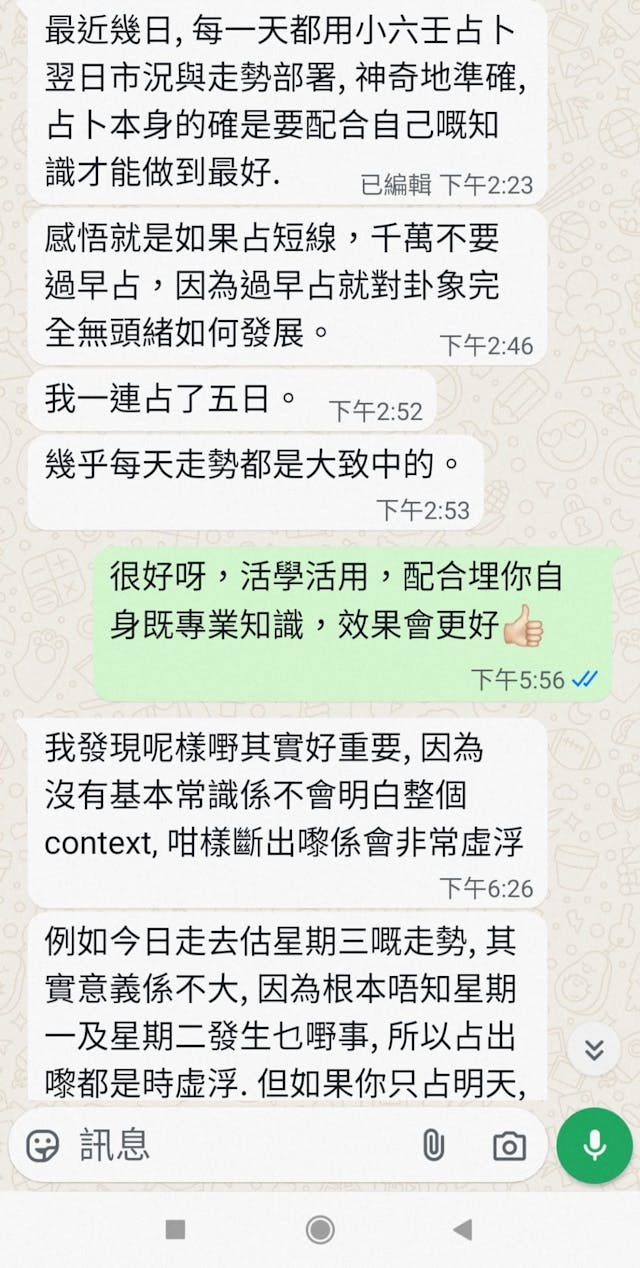The height and width of the screenshot is (1268, 640).
Task: Return to home screen via home button
Action: click(320, 1229)
